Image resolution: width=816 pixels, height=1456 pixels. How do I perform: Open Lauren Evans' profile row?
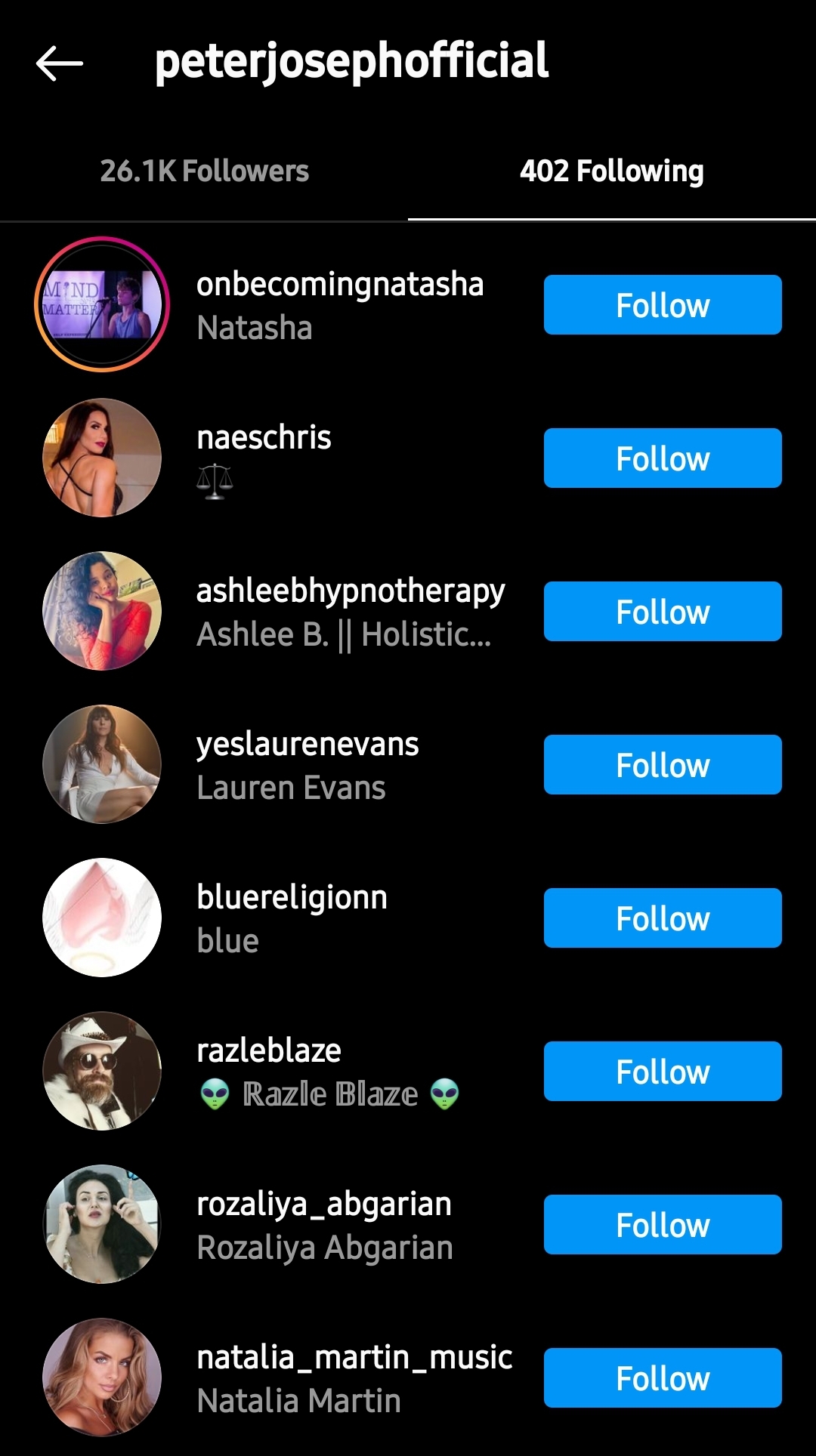click(x=272, y=765)
